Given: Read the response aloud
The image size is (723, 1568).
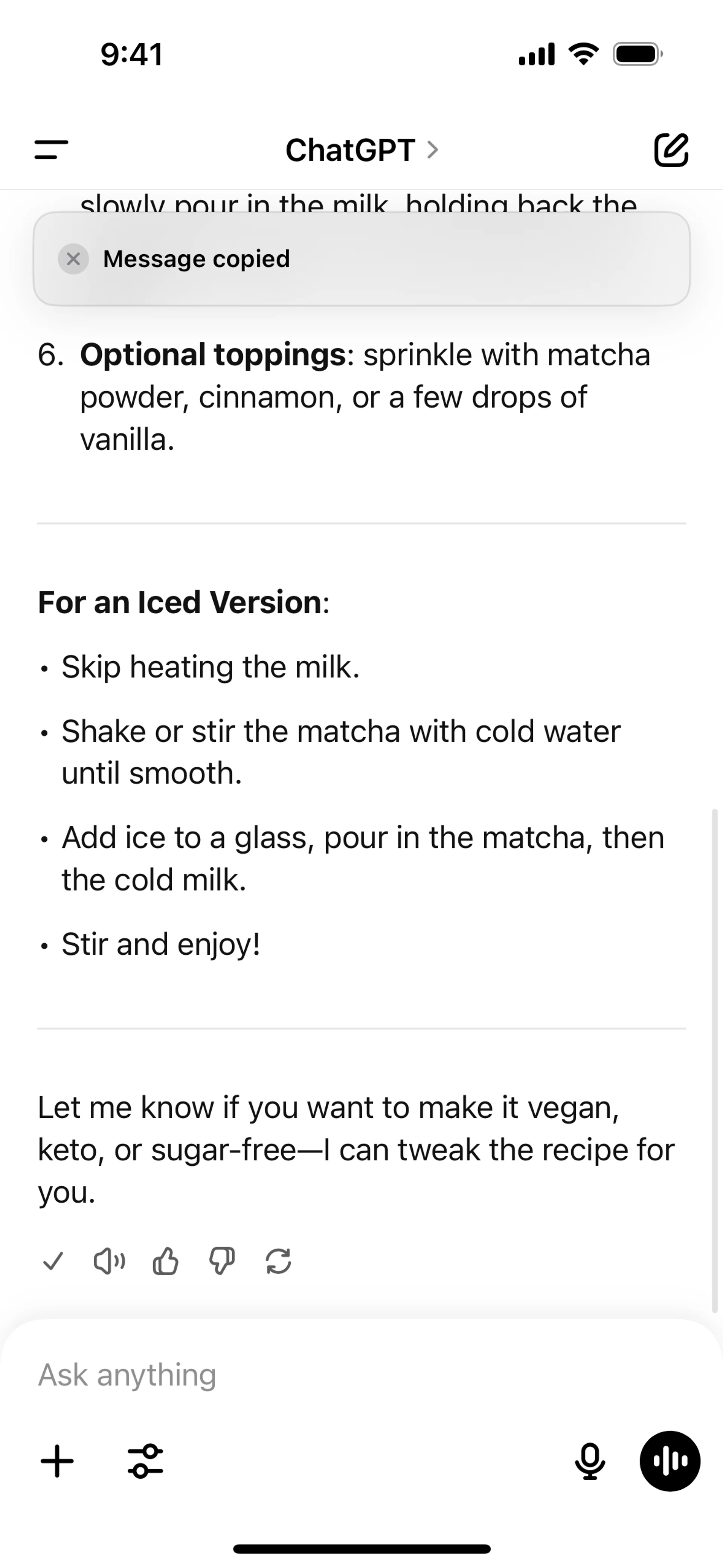Looking at the screenshot, I should tap(109, 1261).
